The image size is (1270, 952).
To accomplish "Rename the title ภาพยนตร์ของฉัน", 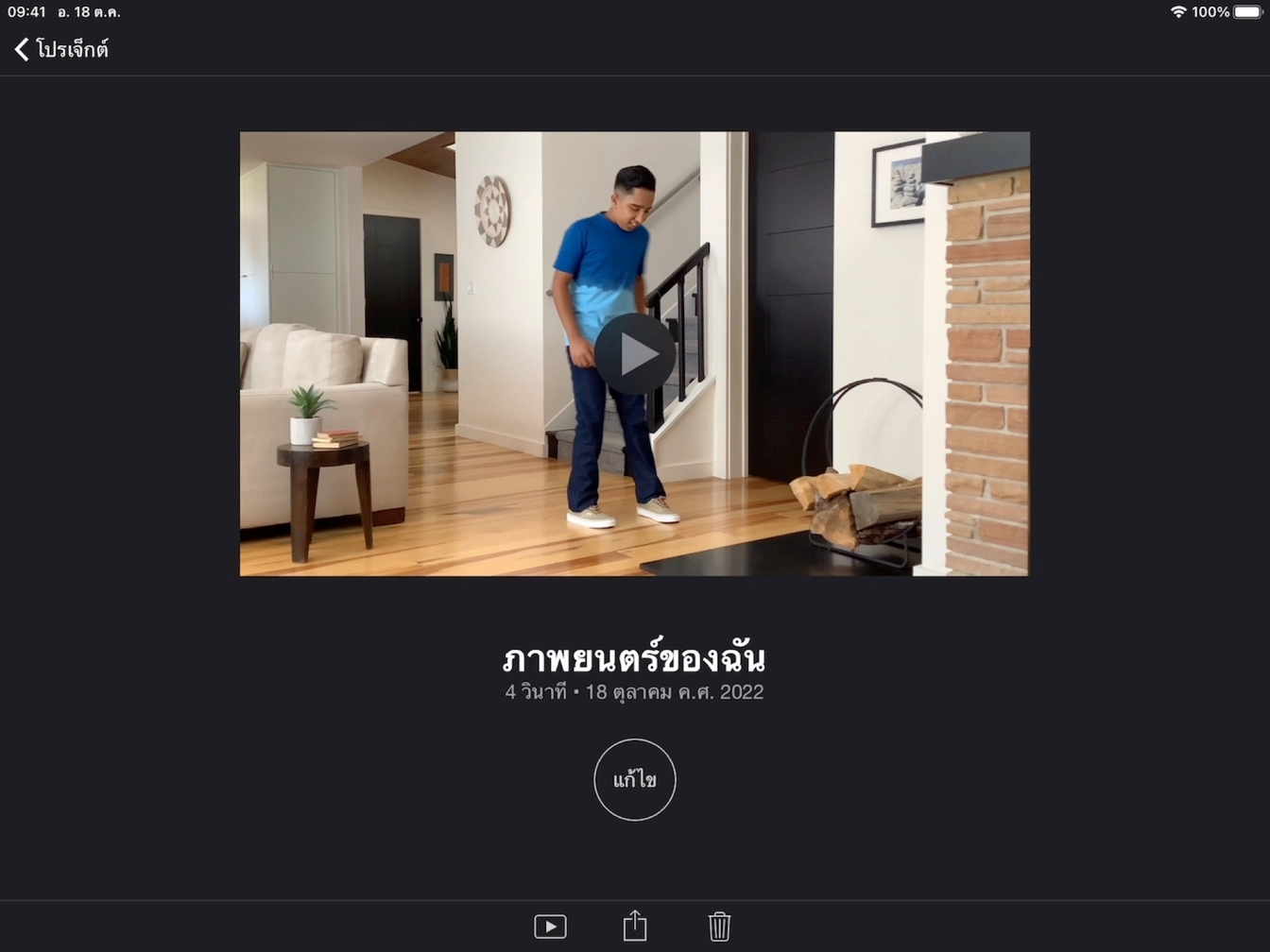I will (634, 658).
